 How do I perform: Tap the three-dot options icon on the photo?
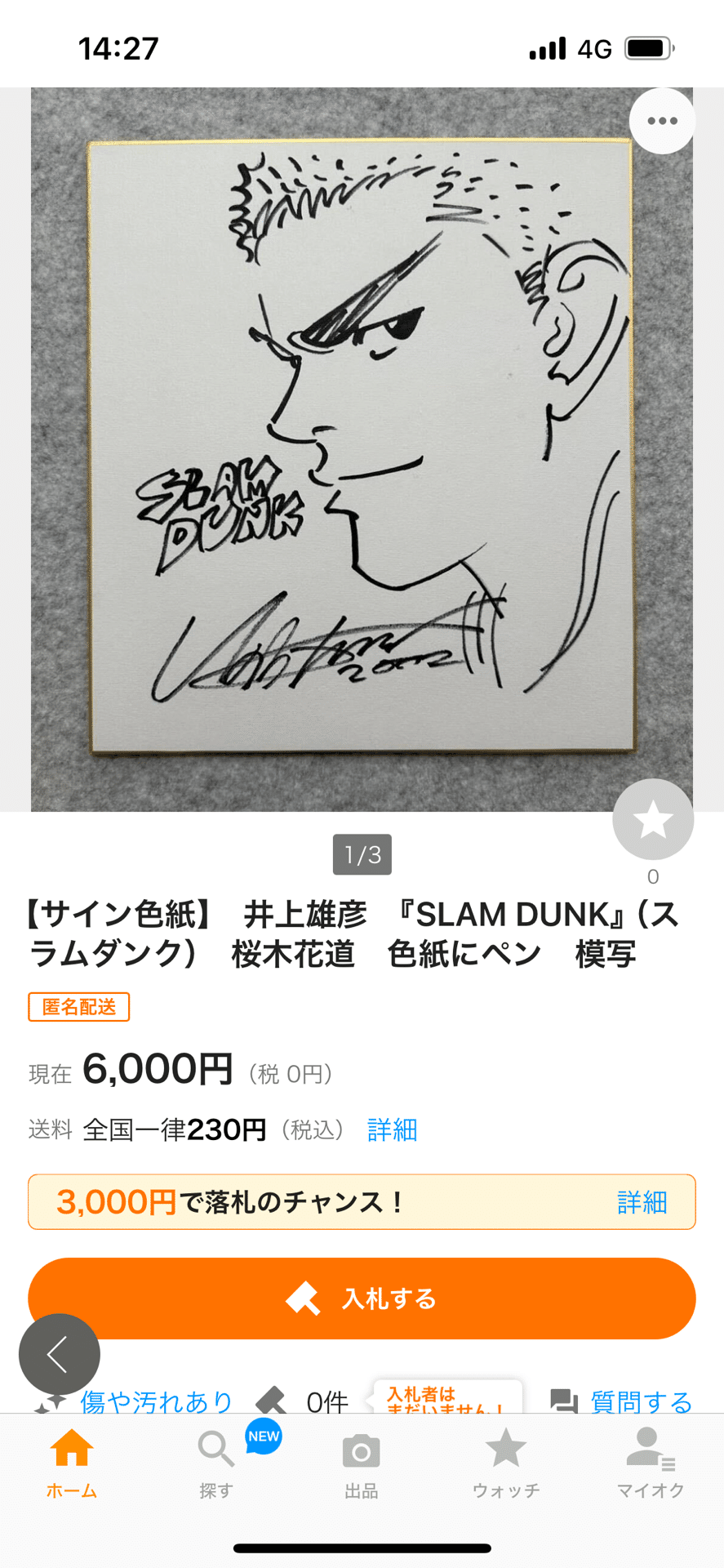coord(661,120)
